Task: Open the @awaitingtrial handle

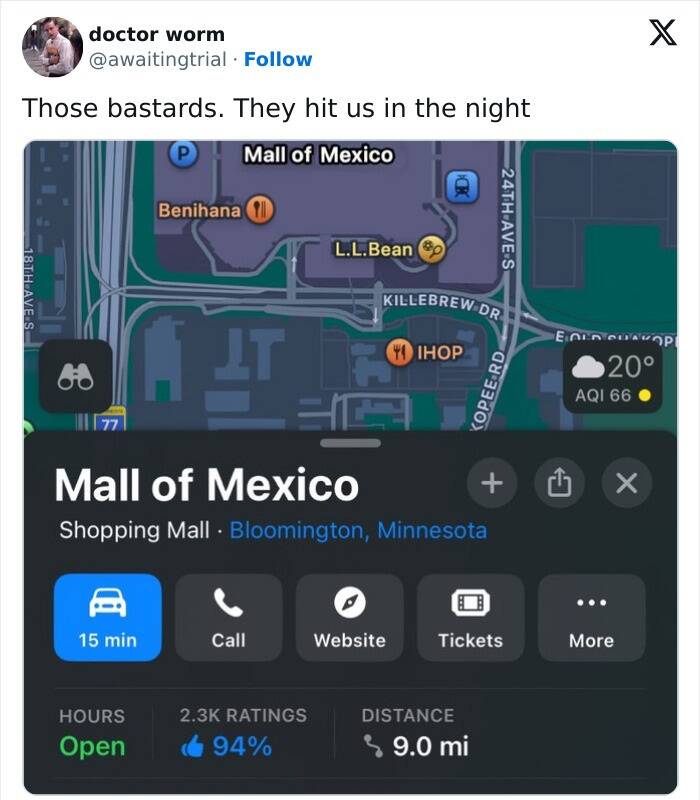Action: tap(158, 59)
